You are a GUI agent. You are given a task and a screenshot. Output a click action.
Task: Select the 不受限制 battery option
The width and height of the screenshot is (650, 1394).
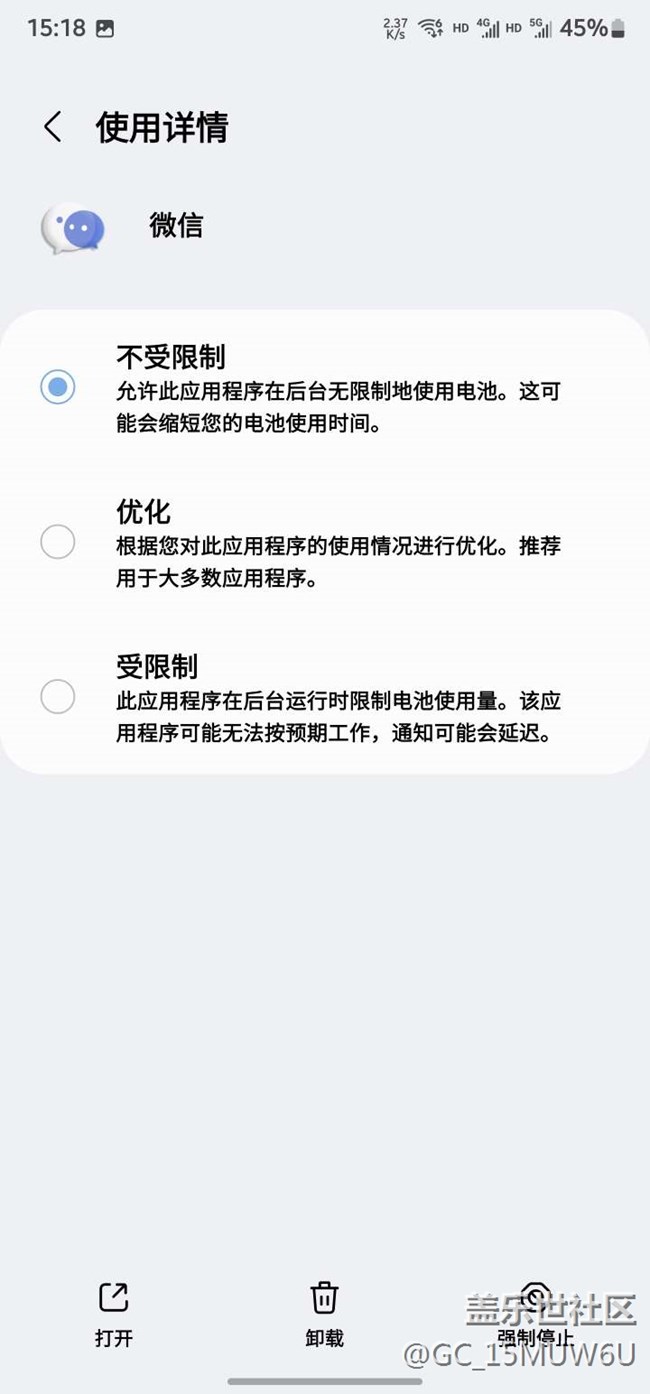point(58,386)
